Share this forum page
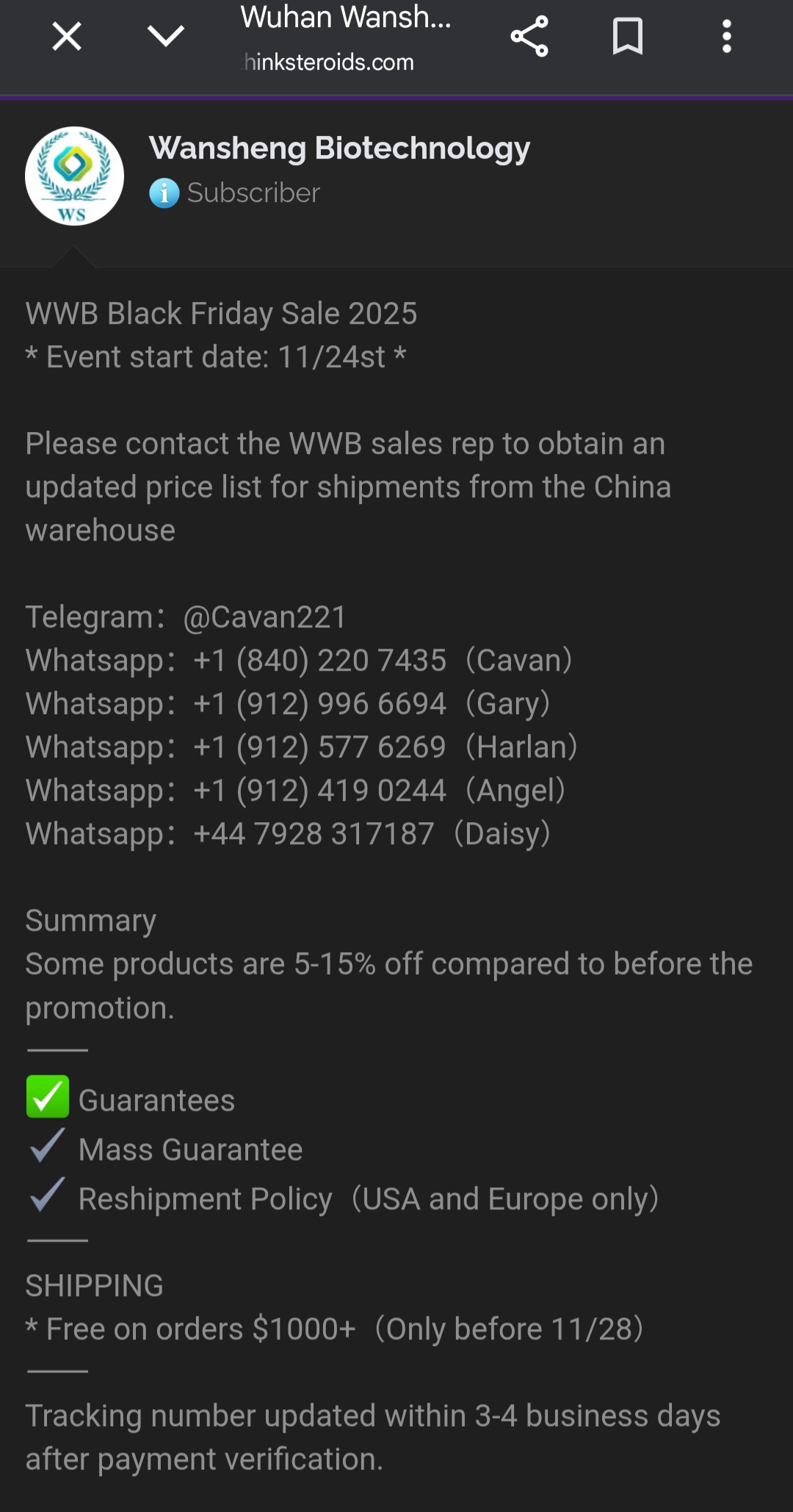The height and width of the screenshot is (1512, 793). pos(529,36)
